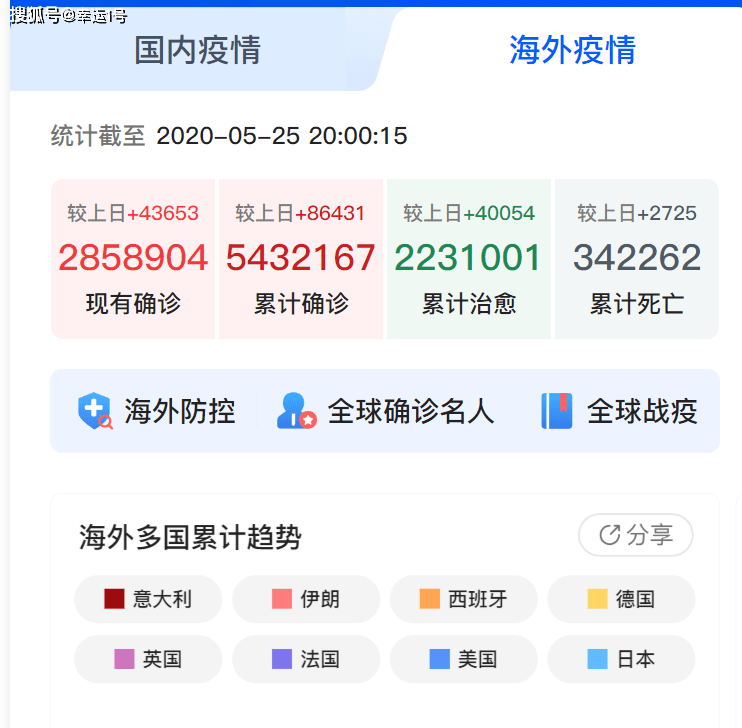Toggle the 德国 legend chip
Image resolution: width=742 pixels, height=728 pixels.
(x=621, y=599)
